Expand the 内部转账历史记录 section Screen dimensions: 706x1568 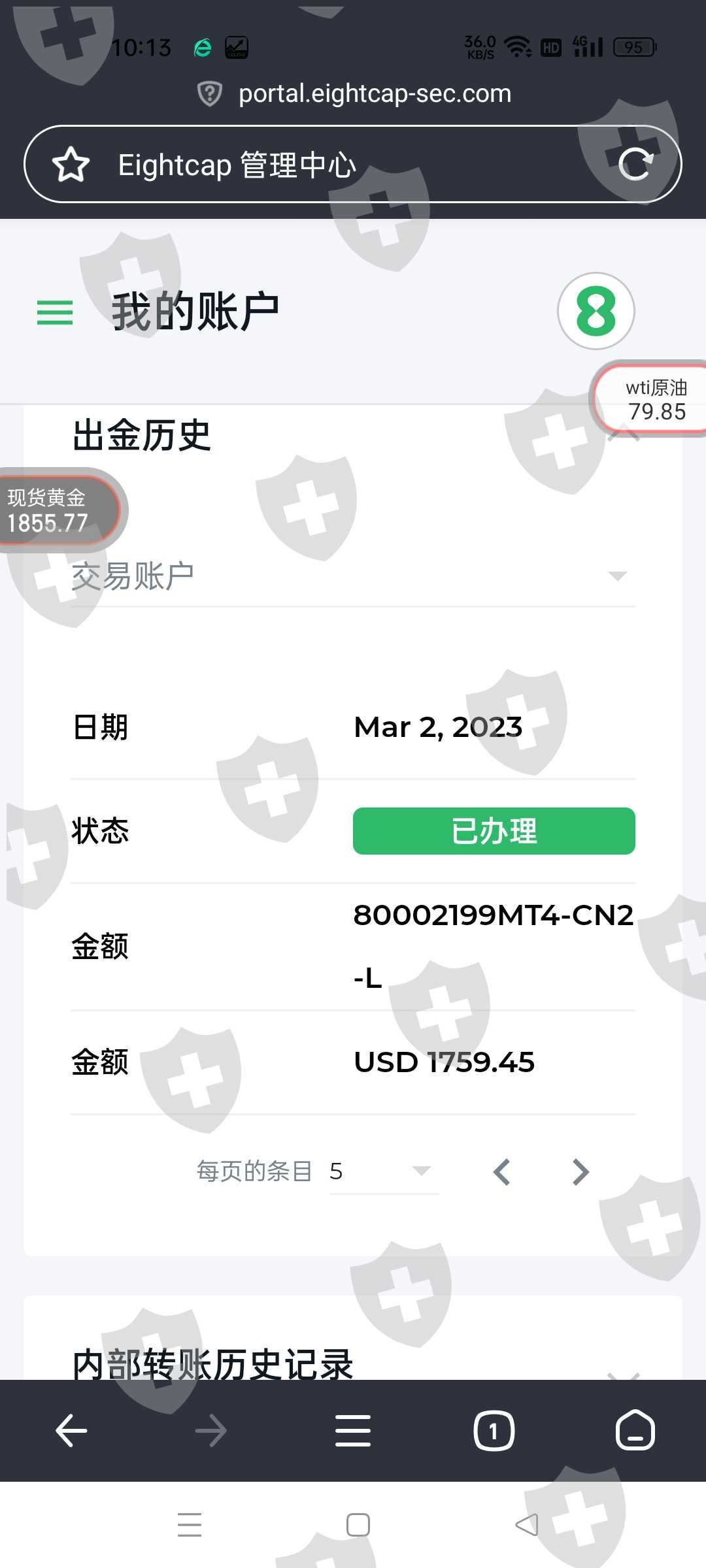point(353,1364)
